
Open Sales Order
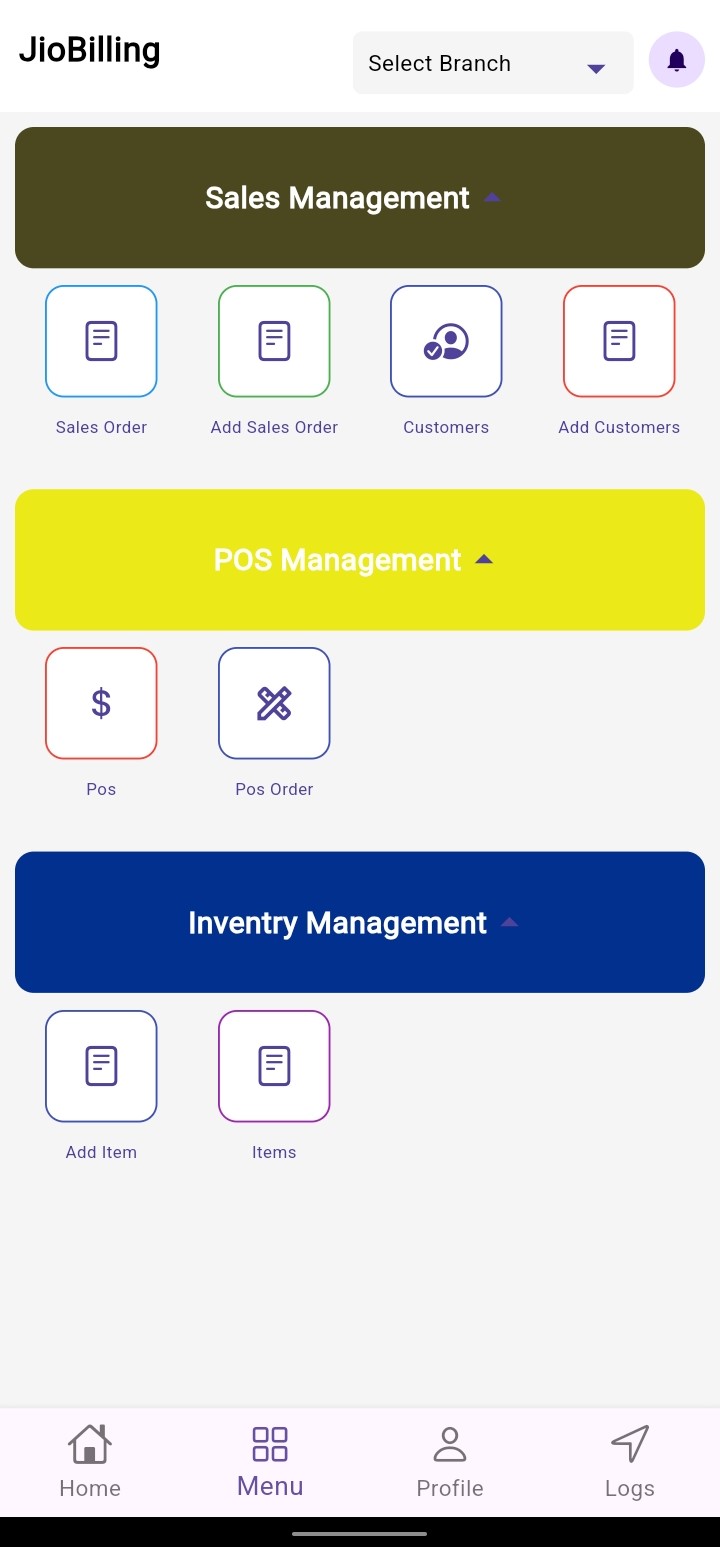point(101,342)
